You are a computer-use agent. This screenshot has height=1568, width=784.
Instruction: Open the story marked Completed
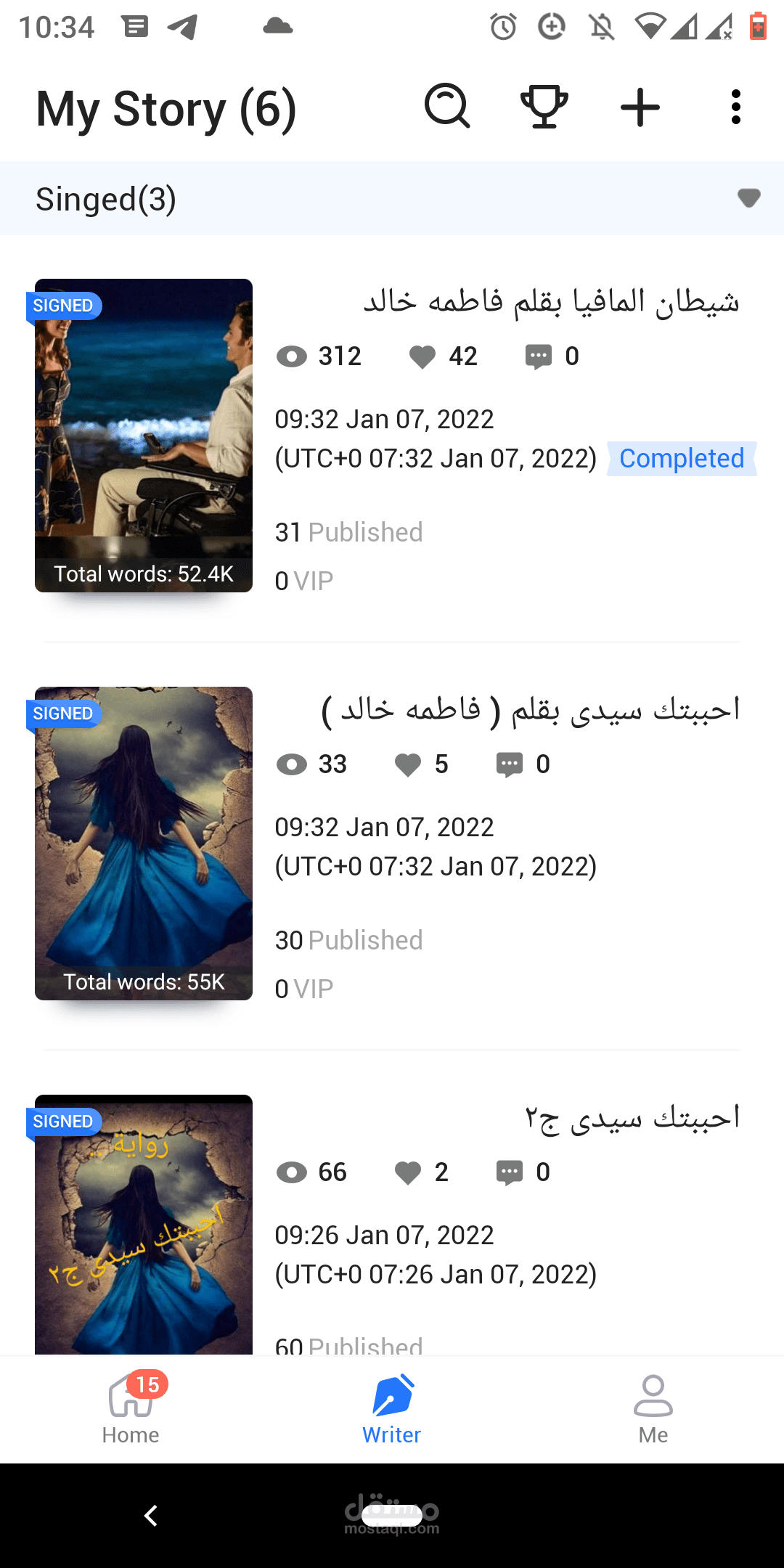point(508,301)
